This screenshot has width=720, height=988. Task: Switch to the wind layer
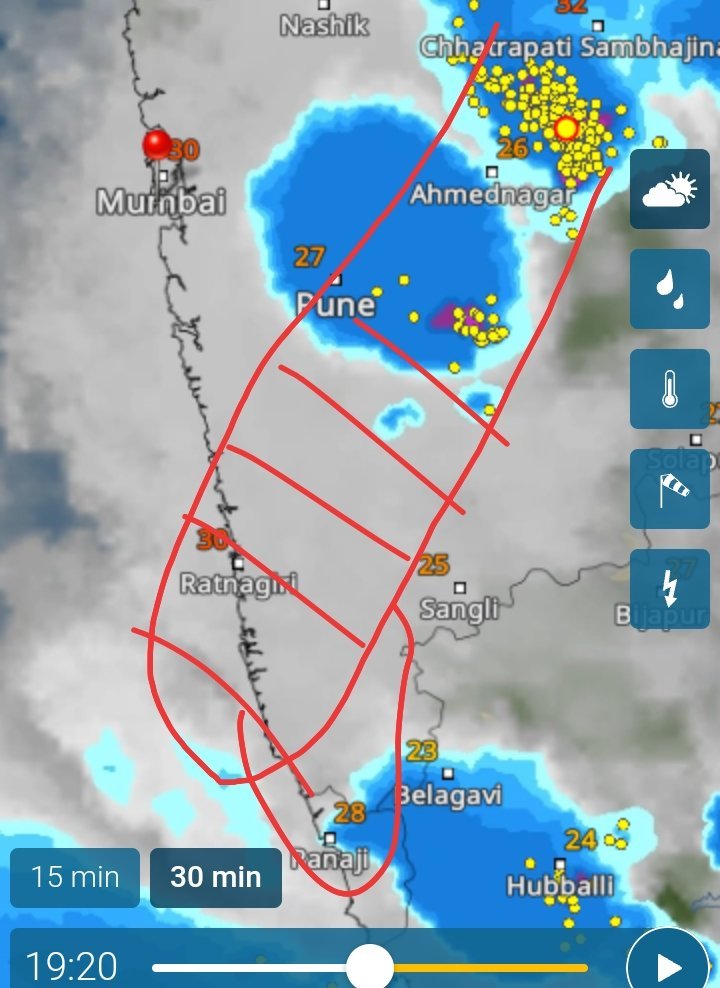point(669,489)
